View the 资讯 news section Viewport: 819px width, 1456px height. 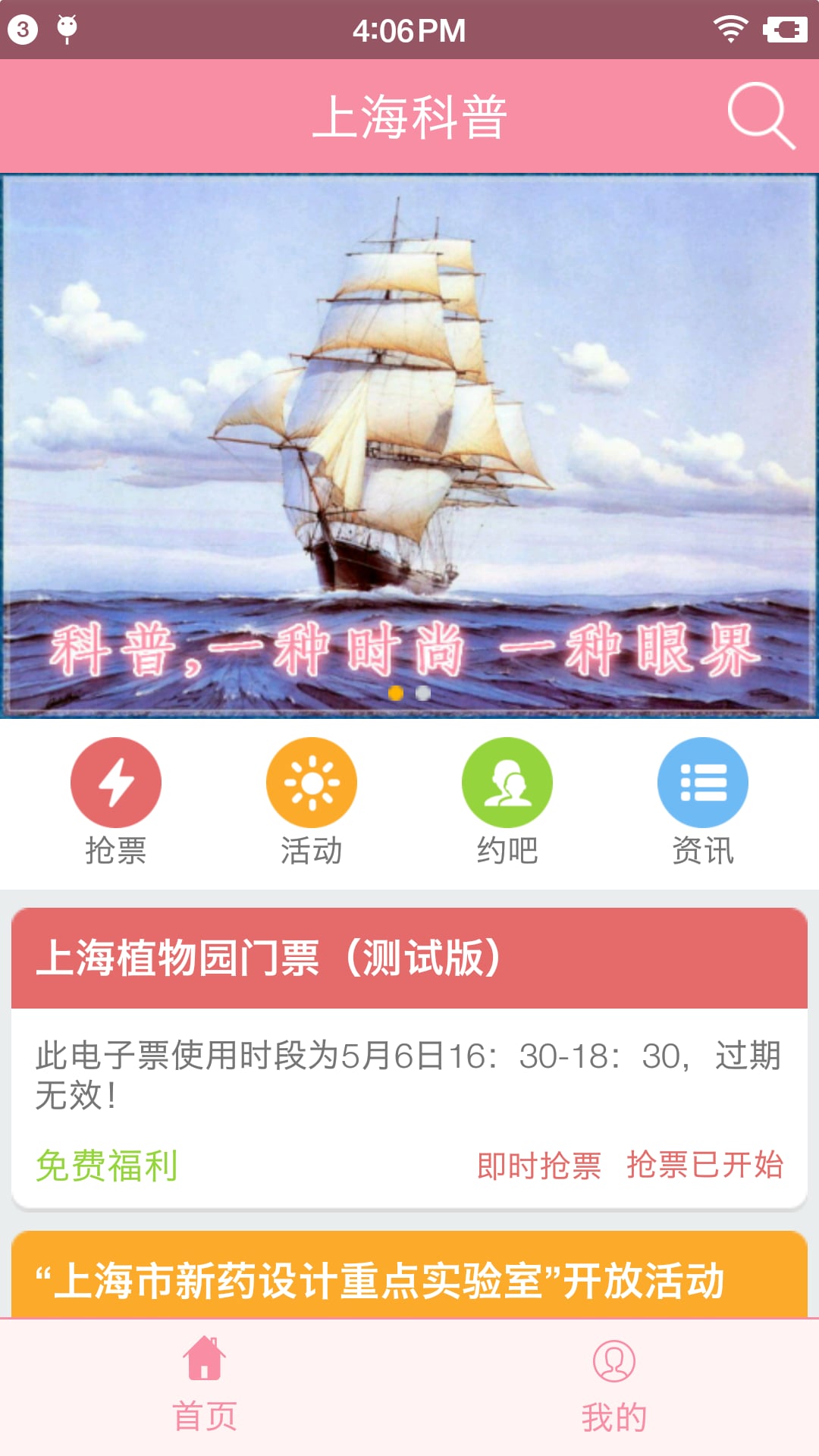[x=702, y=801]
